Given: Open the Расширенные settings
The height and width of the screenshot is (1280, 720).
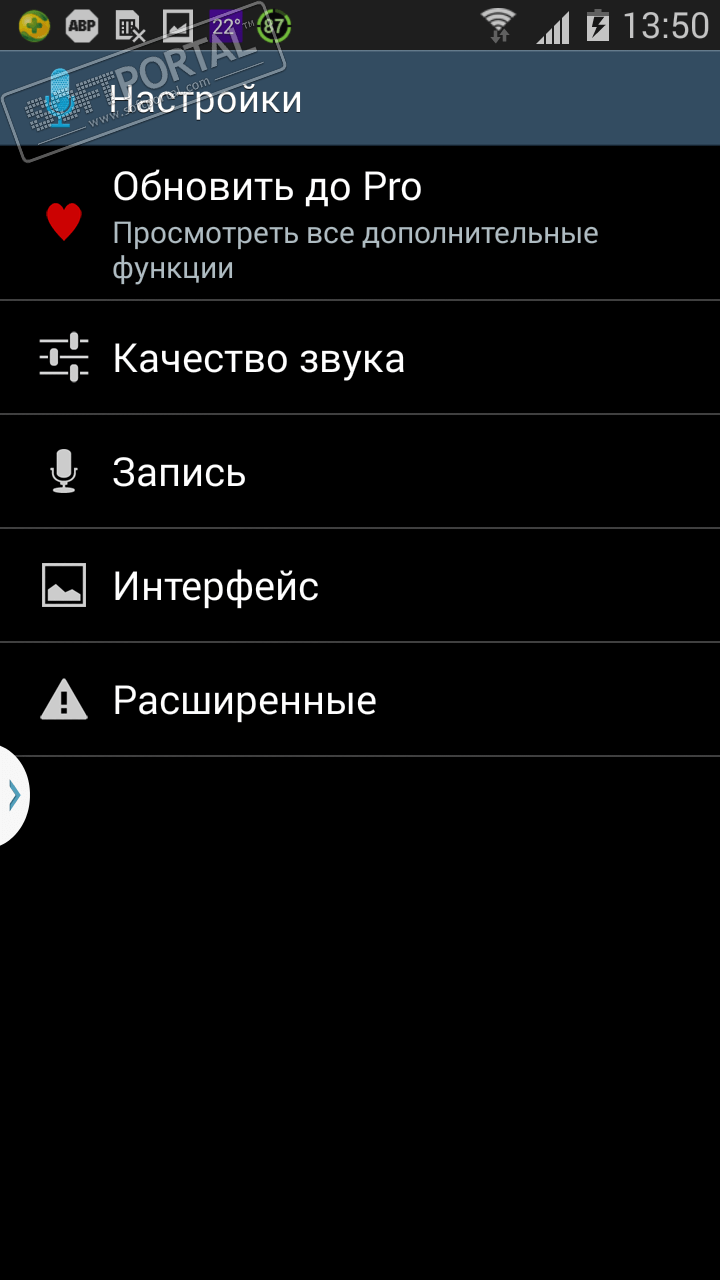Looking at the screenshot, I should [360, 700].
